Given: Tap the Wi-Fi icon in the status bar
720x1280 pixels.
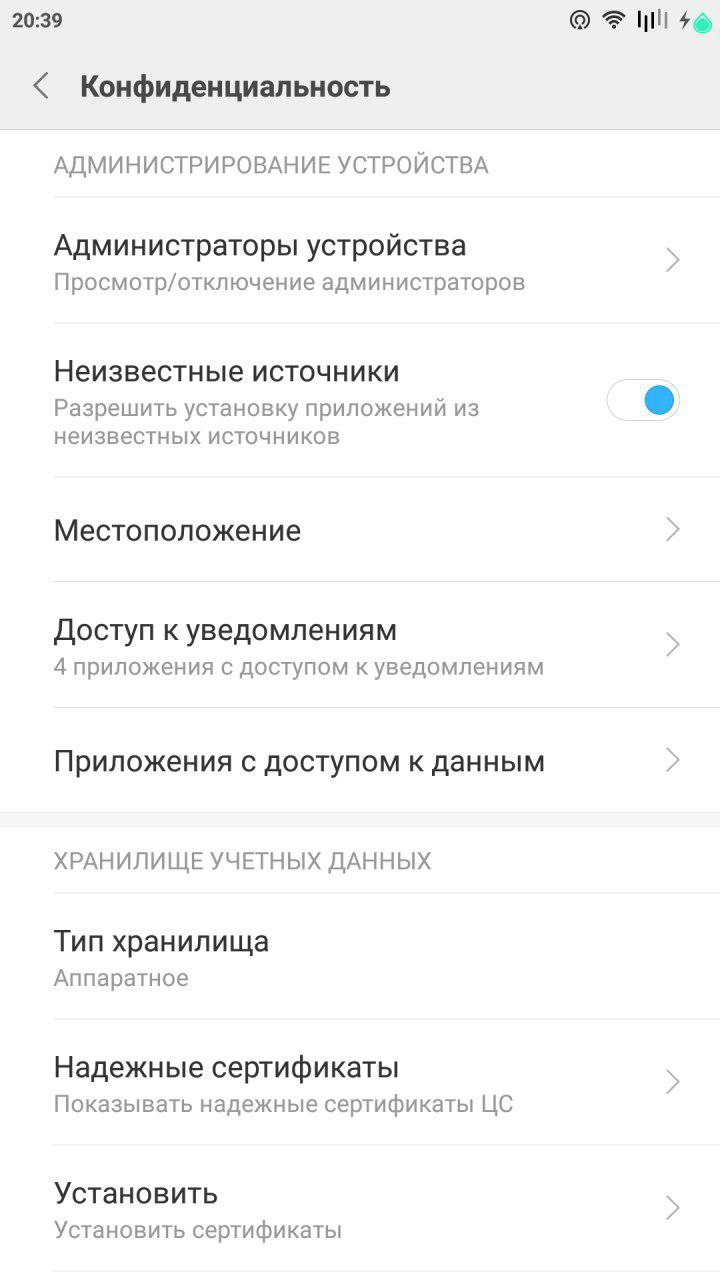Looking at the screenshot, I should [613, 19].
